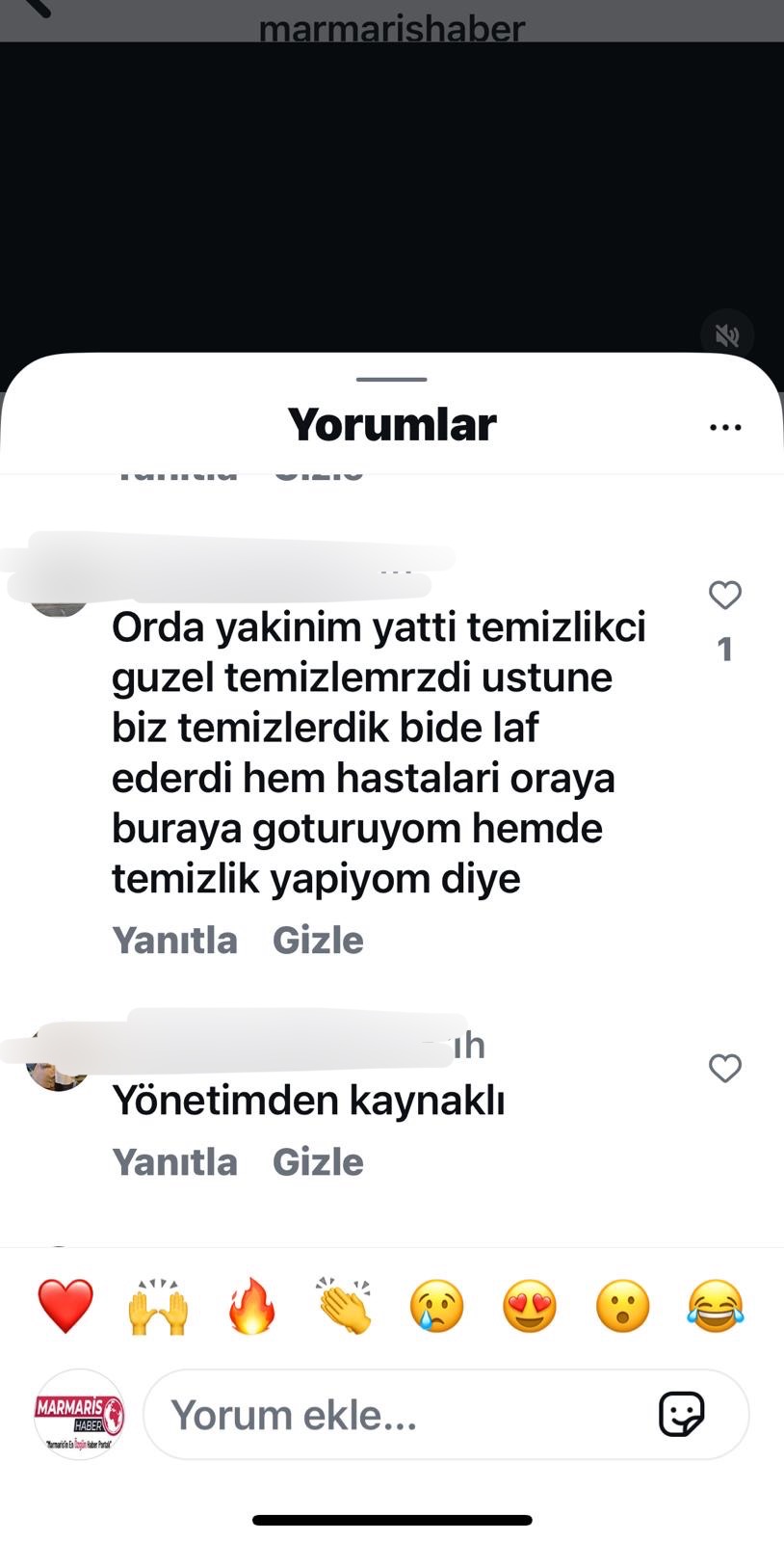Open the comments overflow menu
This screenshot has width=784, height=1542.
[725, 427]
